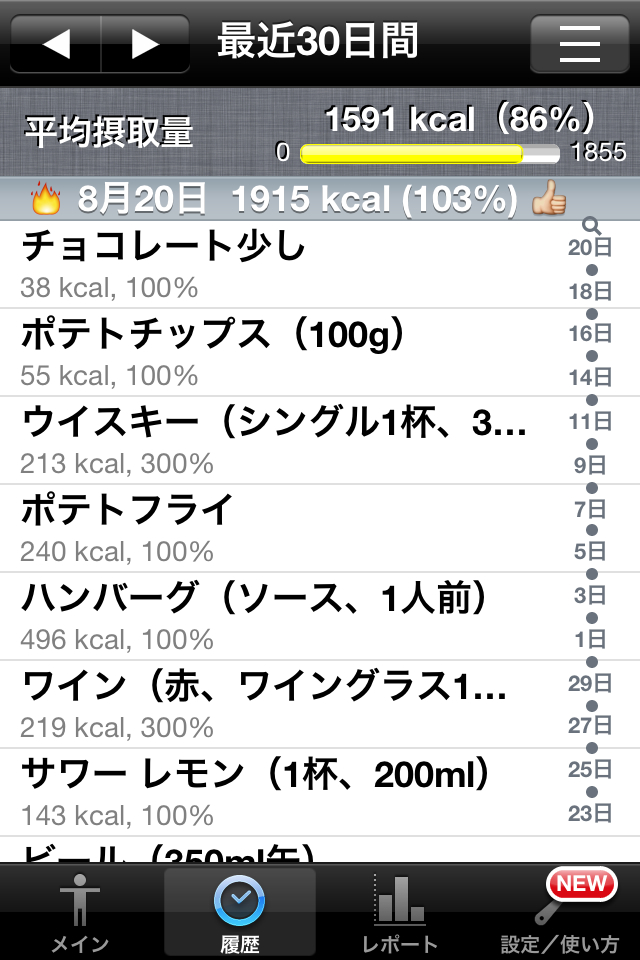Open the サワー レモン entry
The image size is (640, 960).
click(280, 792)
